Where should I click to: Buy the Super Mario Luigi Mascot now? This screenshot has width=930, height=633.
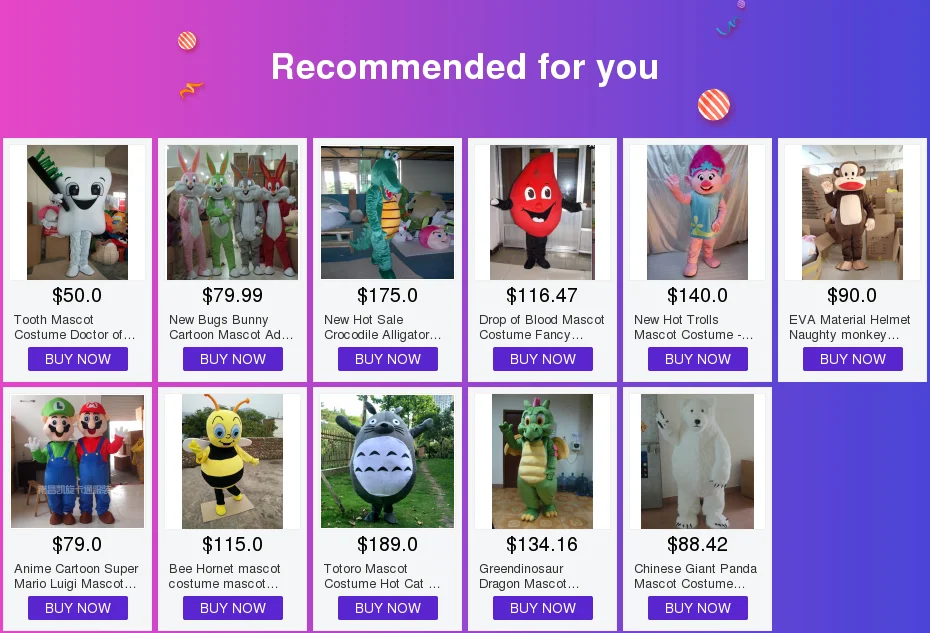(x=78, y=608)
